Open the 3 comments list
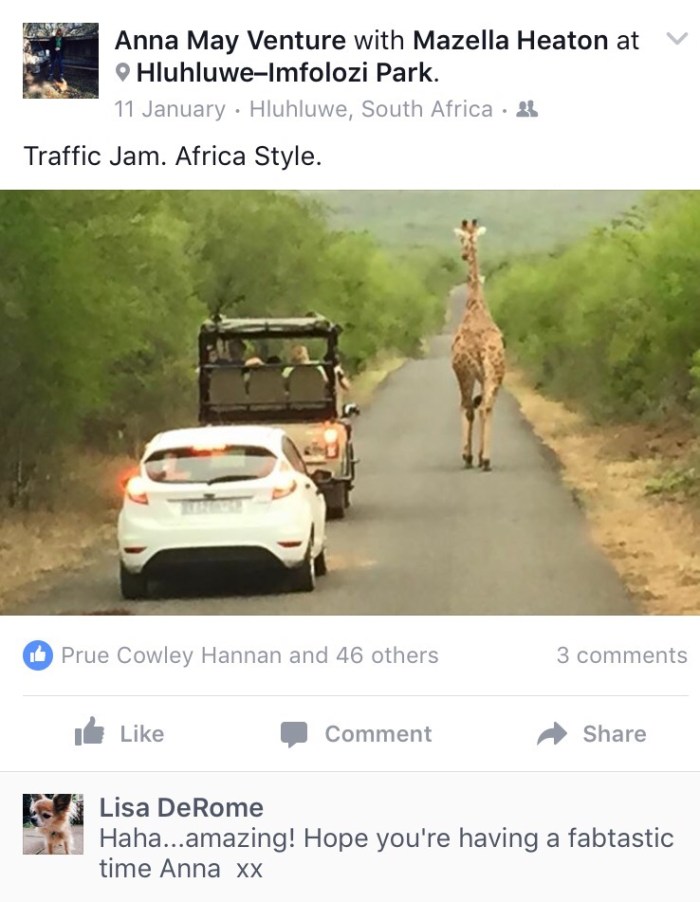The image size is (700, 902). 621,656
